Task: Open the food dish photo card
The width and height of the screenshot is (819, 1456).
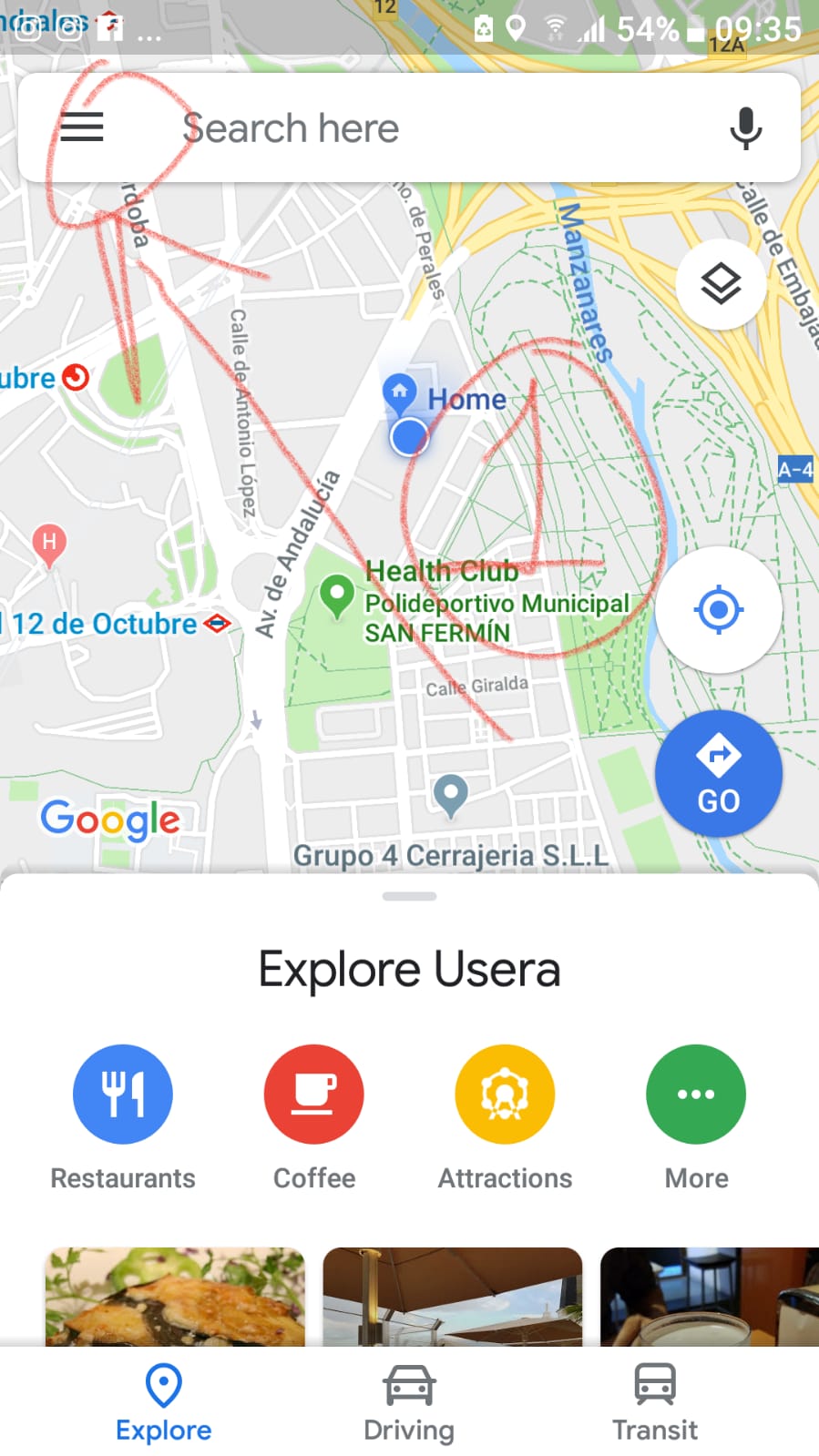Action: click(x=175, y=1296)
